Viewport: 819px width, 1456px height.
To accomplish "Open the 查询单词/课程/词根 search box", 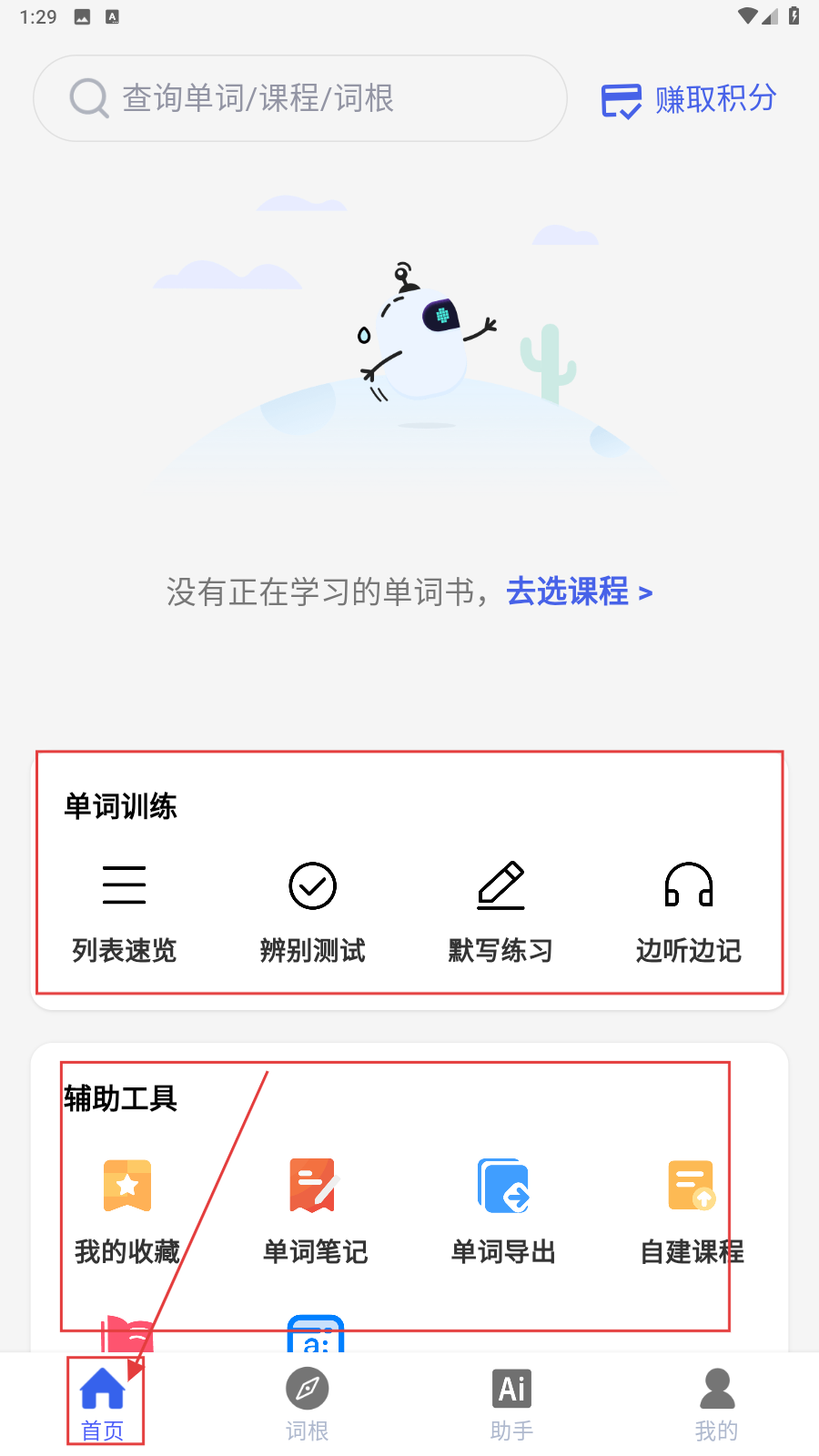I will 300,98.
